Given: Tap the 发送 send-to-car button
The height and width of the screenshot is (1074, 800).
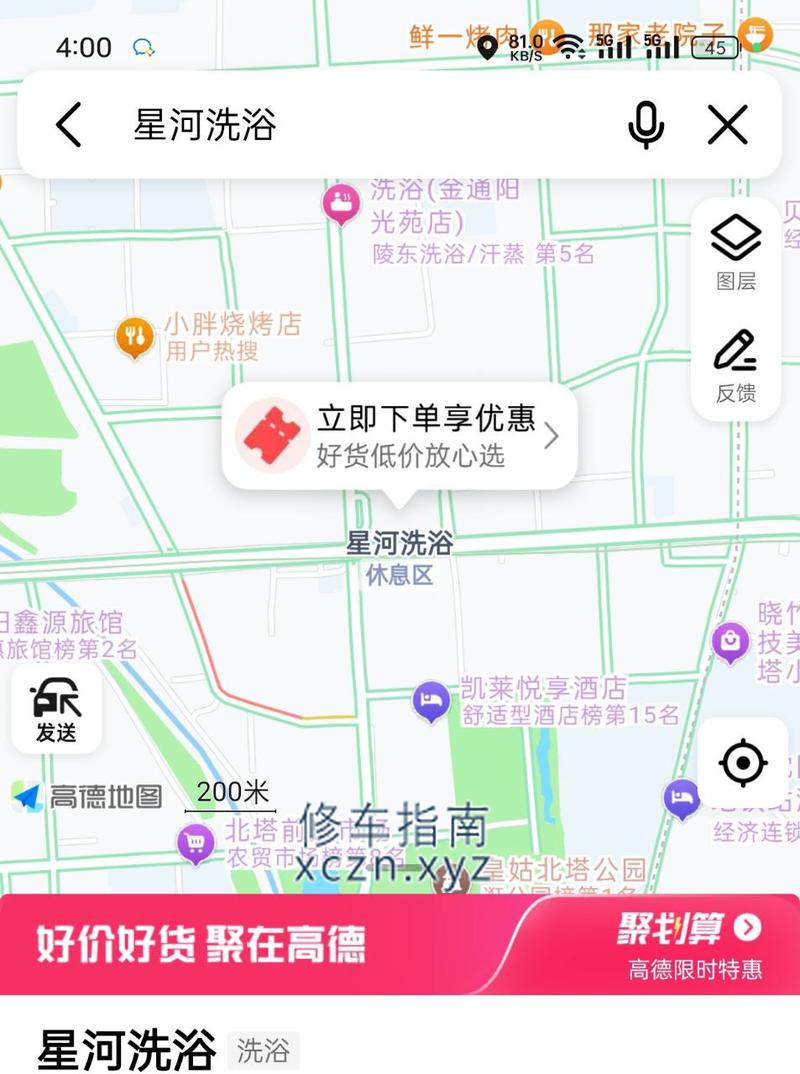Looking at the screenshot, I should [56, 708].
